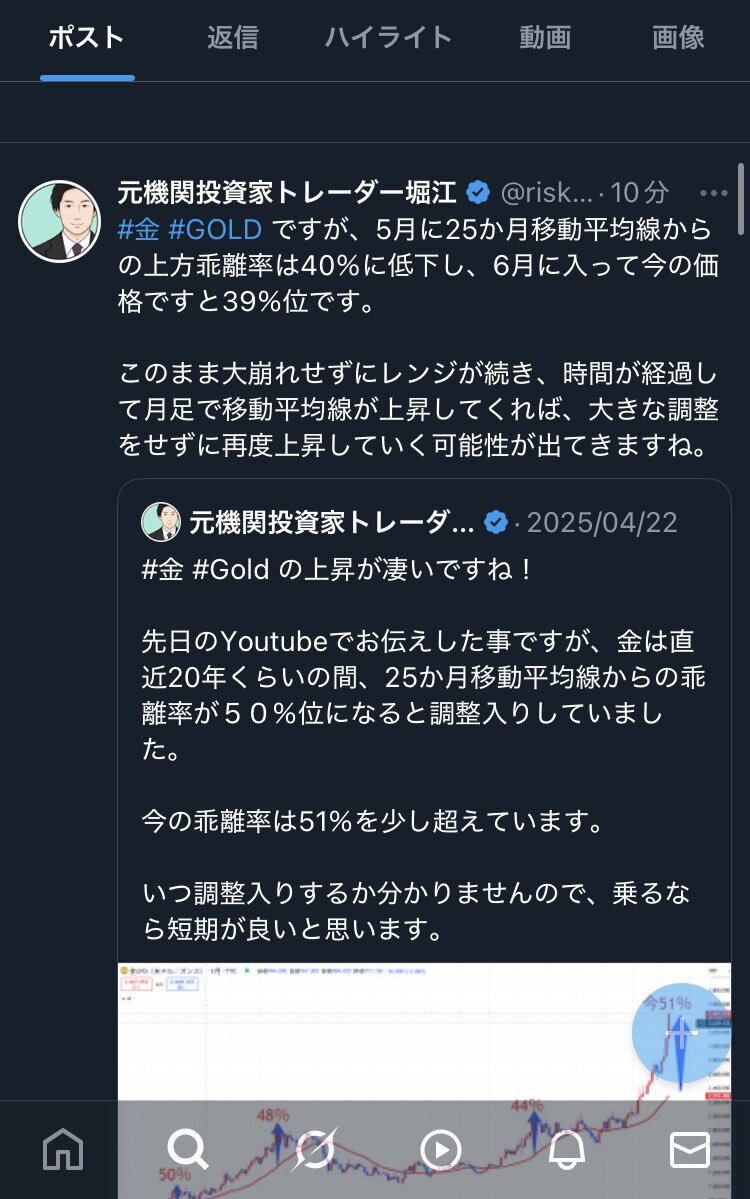Open the Search tab in the bottom bar
Screen dimensions: 750x1199
pyautogui.click(x=188, y=1150)
